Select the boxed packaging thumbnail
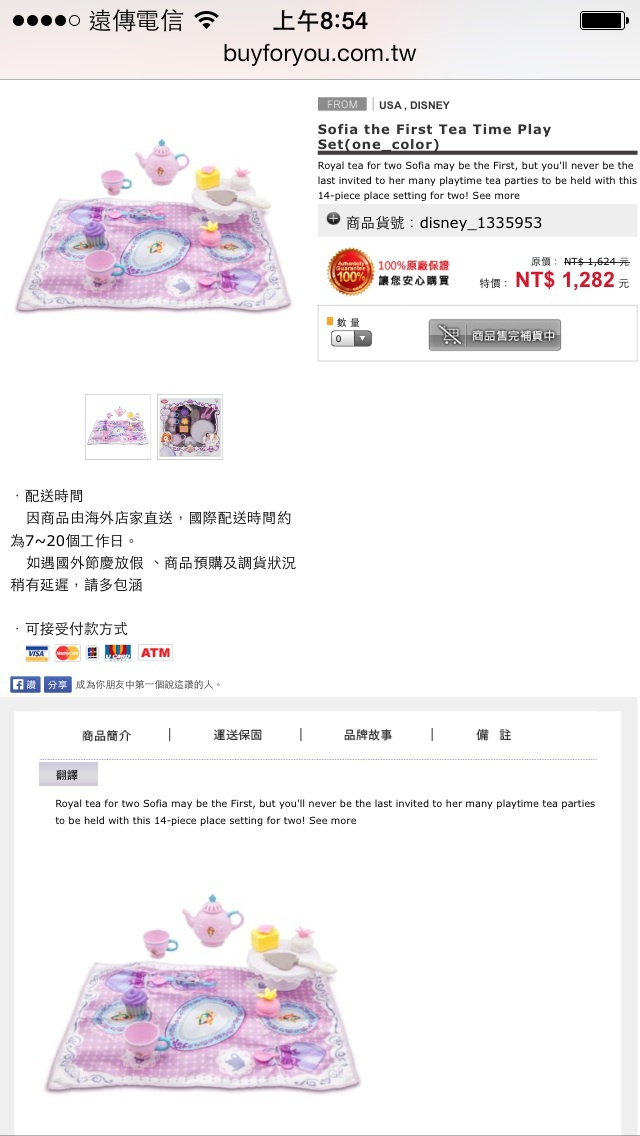 click(x=190, y=427)
